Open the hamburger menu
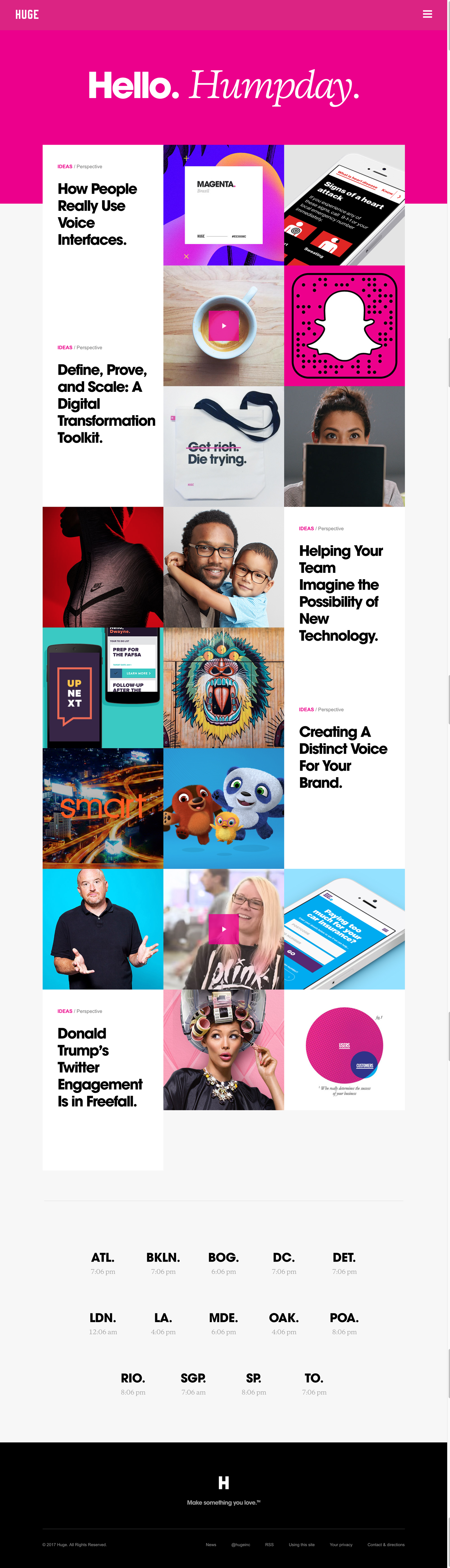The image size is (450, 1568). point(427,14)
